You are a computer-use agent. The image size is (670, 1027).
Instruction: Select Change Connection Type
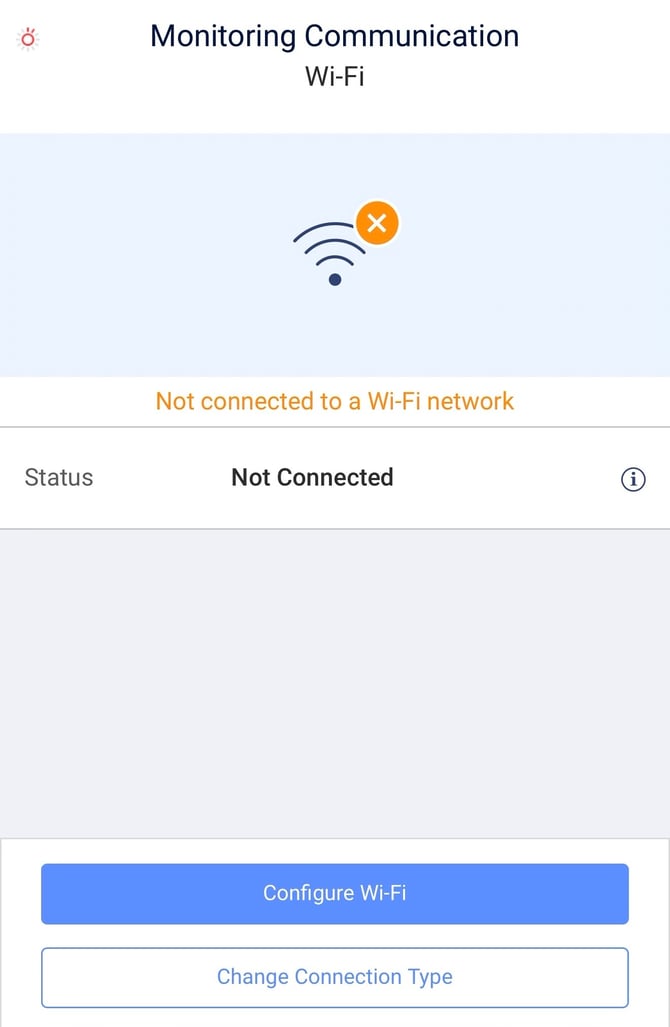click(x=334, y=977)
